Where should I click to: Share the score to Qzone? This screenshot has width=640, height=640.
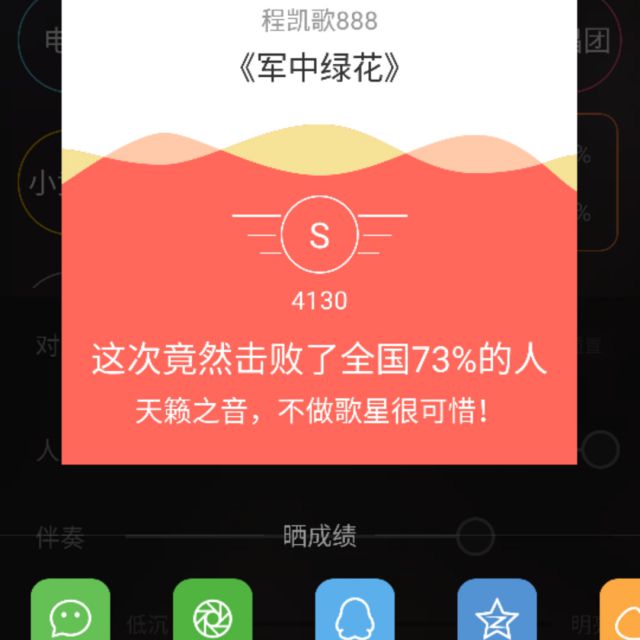(x=496, y=612)
